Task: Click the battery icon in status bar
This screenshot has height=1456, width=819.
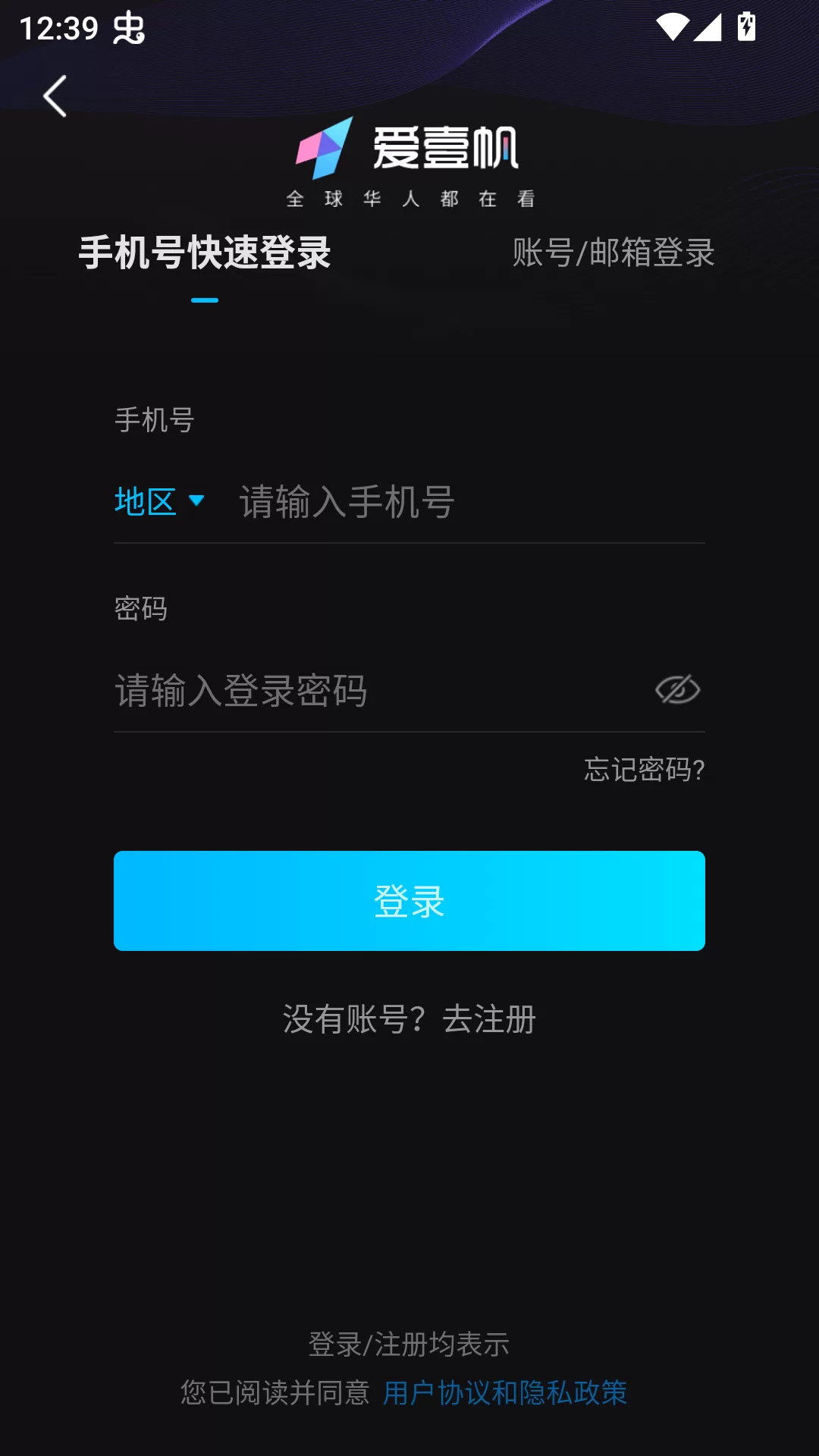Action: point(744,25)
